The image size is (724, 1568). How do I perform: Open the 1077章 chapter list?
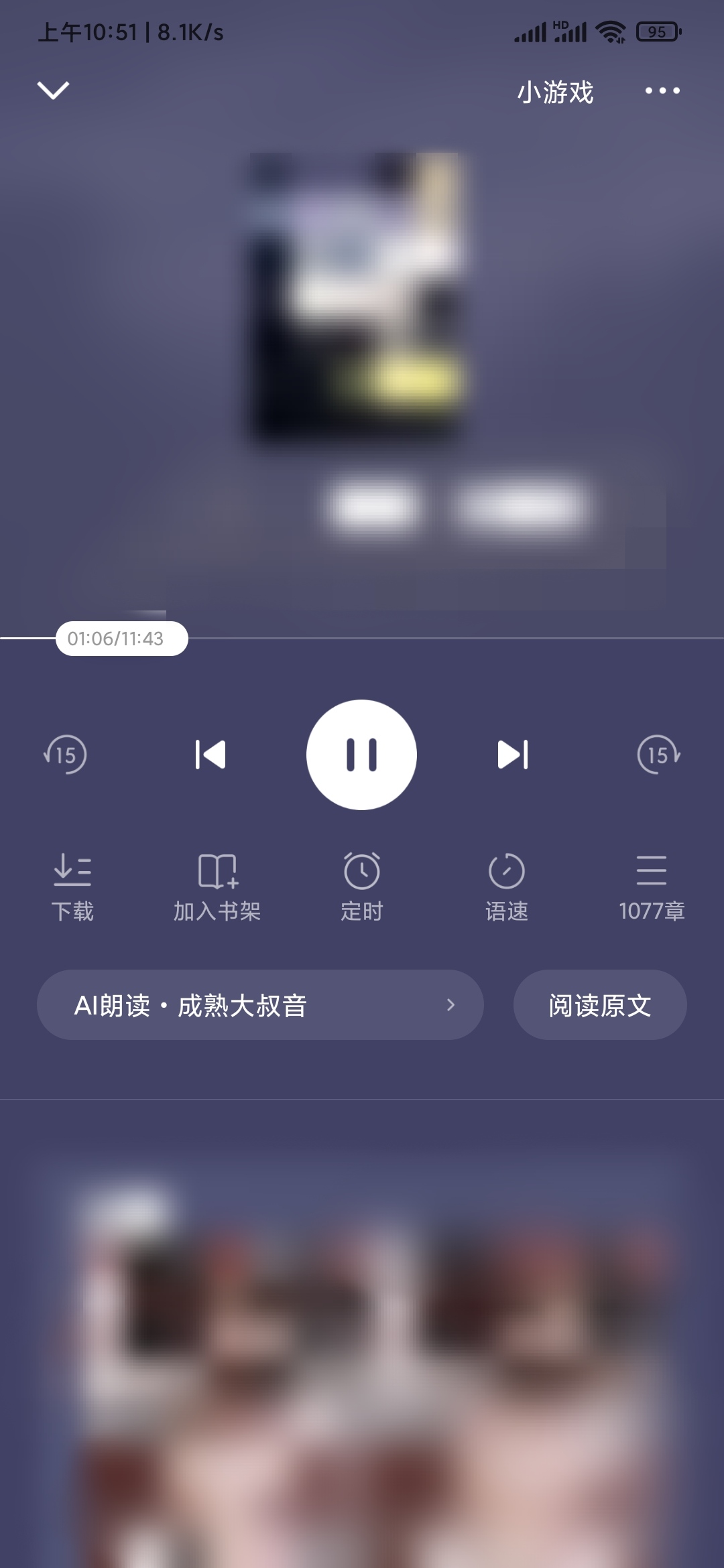[651, 886]
